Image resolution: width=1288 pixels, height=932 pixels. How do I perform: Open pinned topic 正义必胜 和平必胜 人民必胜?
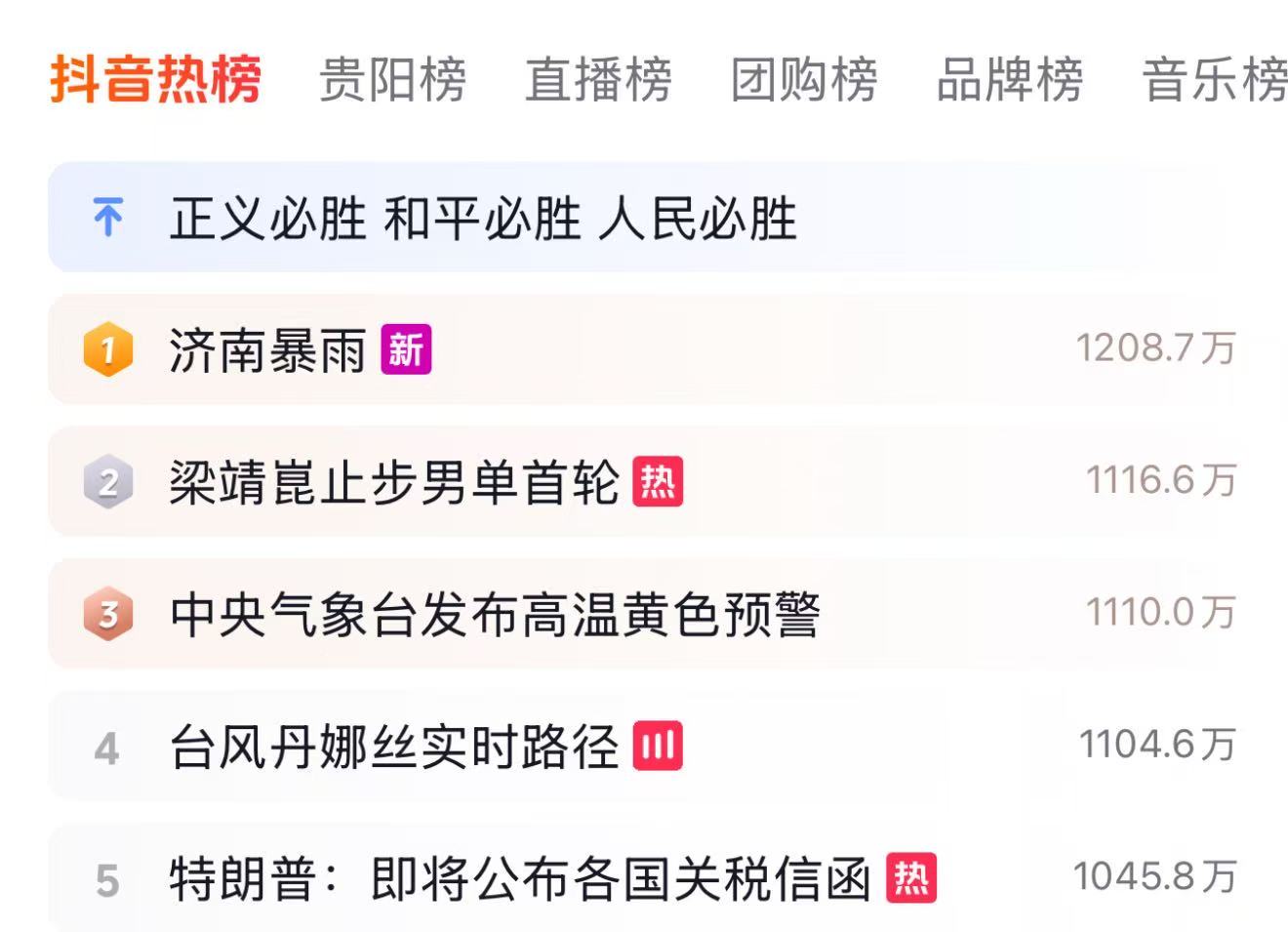483,218
